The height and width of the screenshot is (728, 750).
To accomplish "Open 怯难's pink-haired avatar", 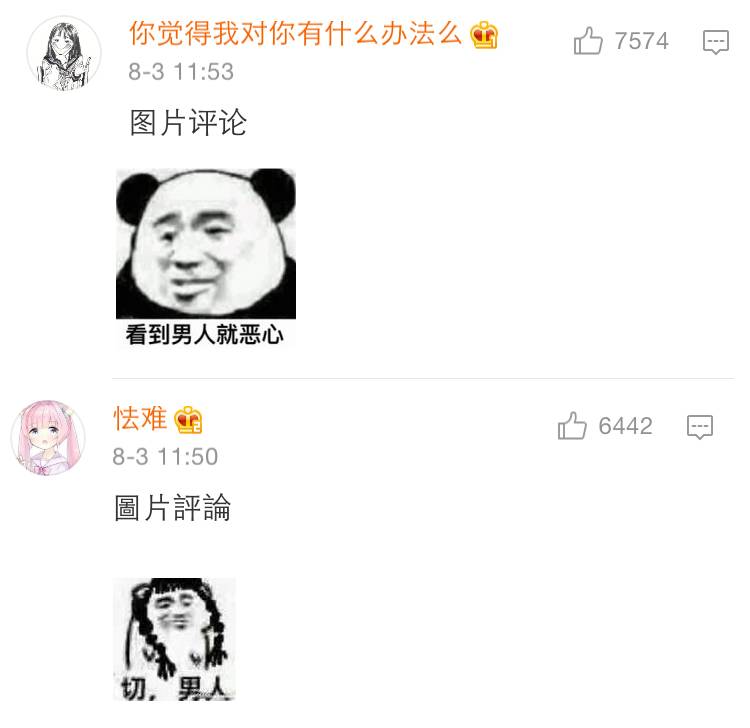I will coord(48,438).
